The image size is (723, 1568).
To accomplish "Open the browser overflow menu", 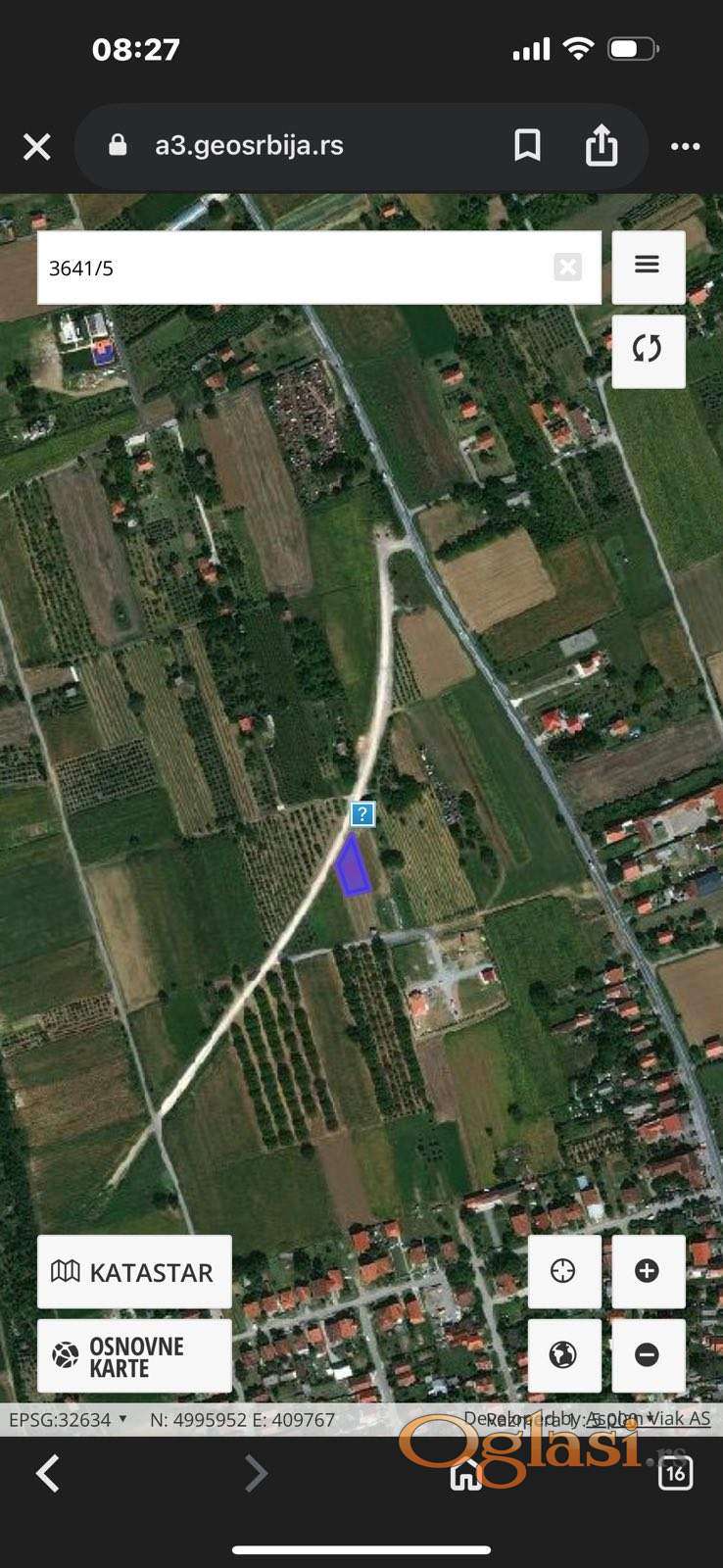I will pyautogui.click(x=685, y=146).
